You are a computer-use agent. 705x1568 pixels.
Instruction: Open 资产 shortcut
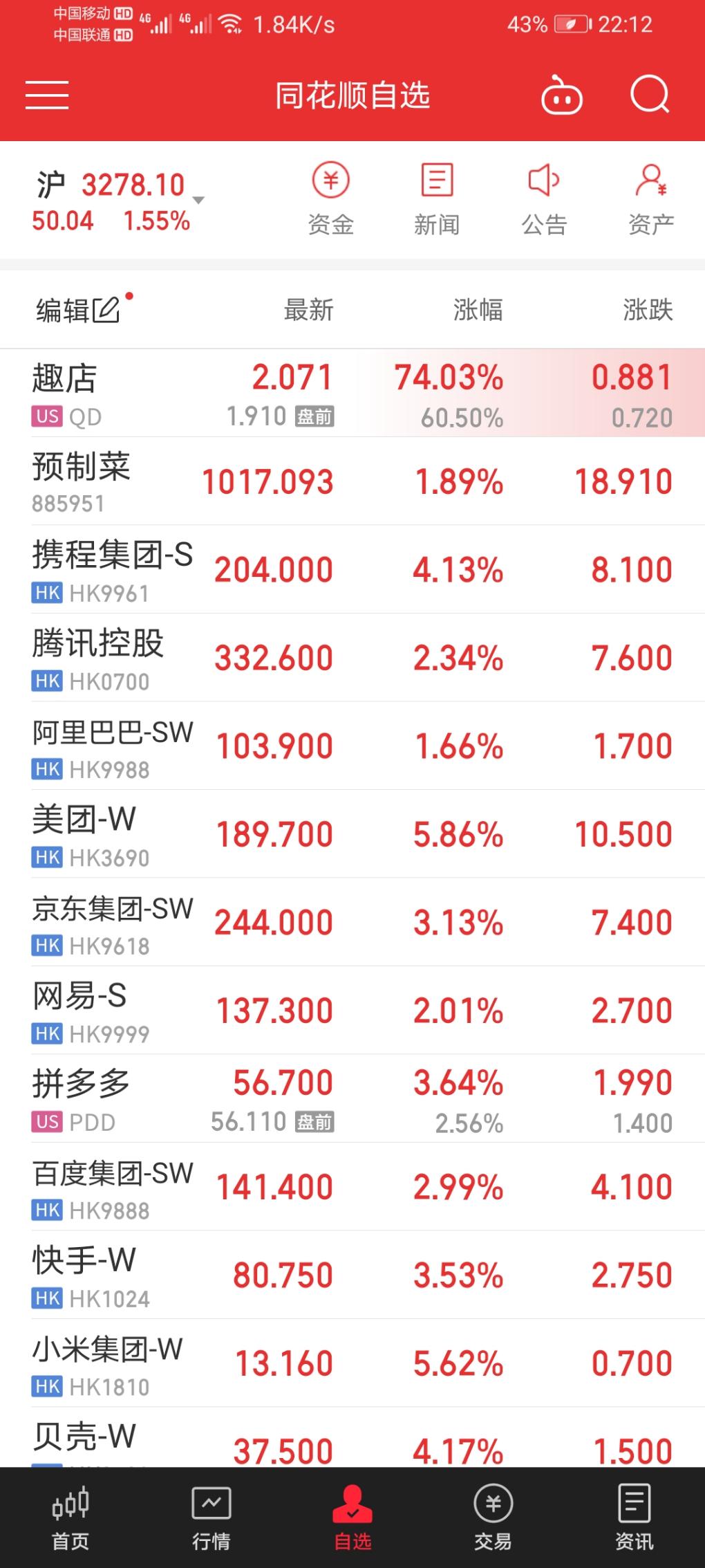tap(651, 199)
